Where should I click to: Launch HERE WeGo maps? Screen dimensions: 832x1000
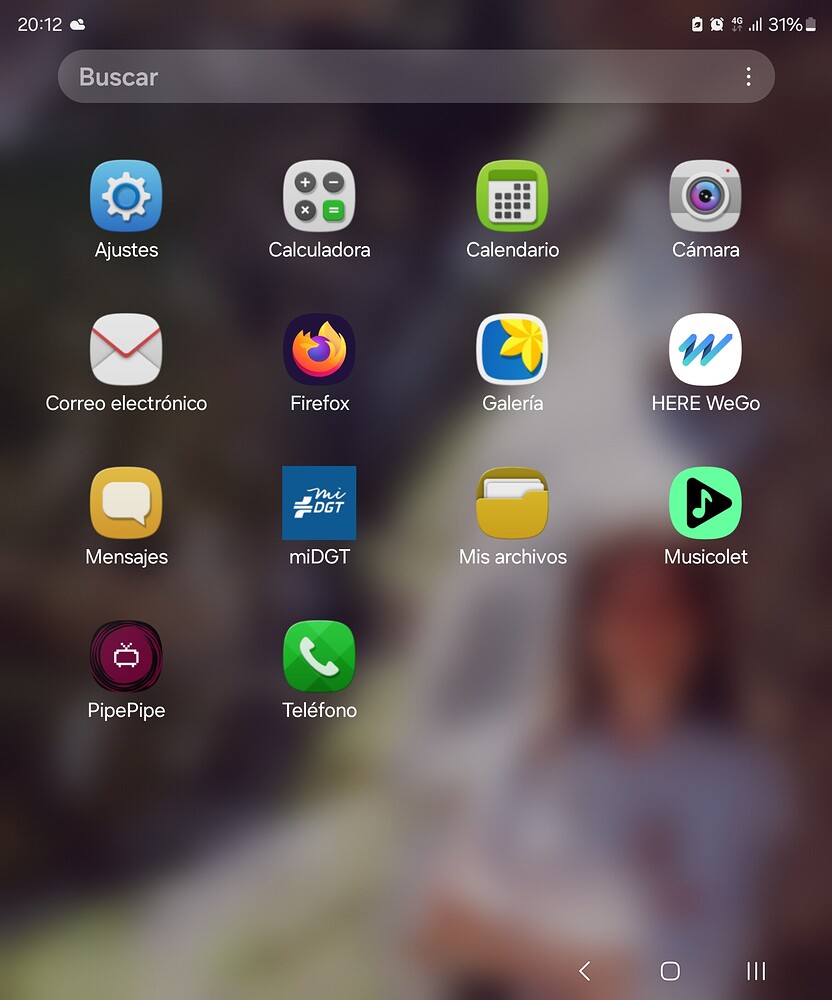705,350
